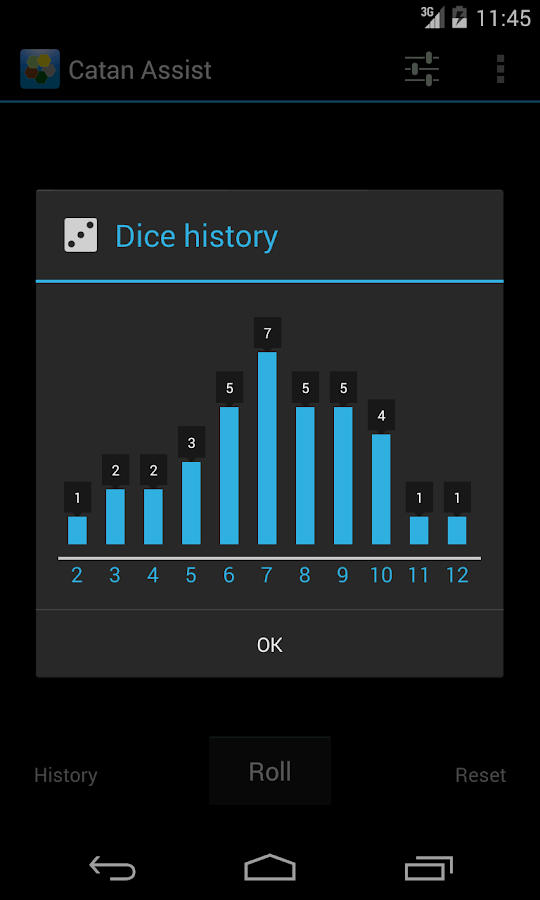This screenshot has width=540, height=900.
Task: Tap the Roll button
Action: tap(270, 771)
